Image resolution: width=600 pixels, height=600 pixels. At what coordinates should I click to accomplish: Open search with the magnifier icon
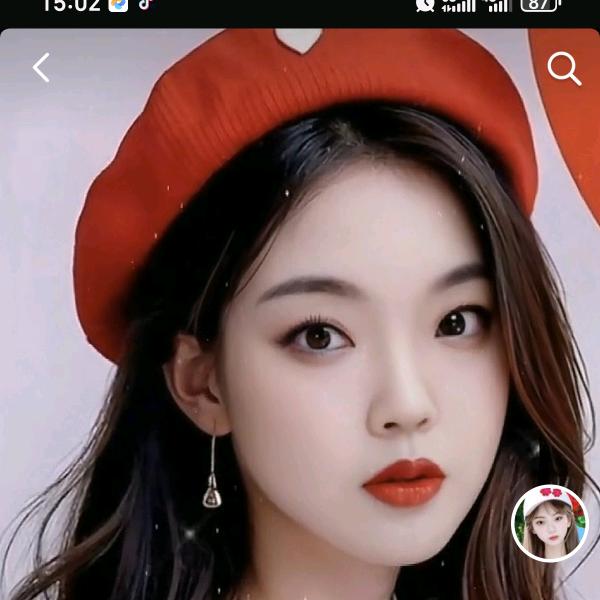pyautogui.click(x=564, y=68)
